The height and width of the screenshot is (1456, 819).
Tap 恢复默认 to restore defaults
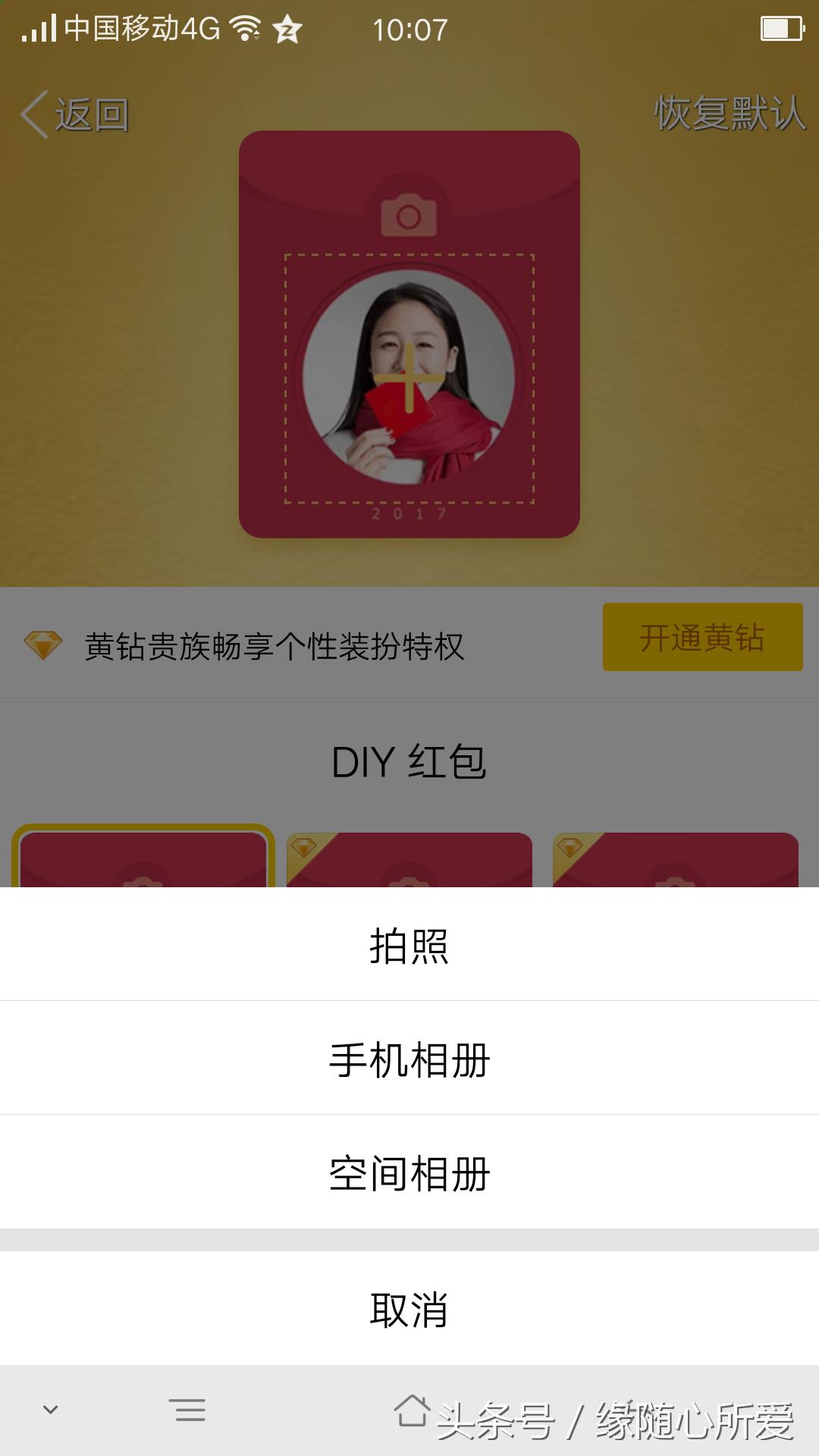(730, 114)
